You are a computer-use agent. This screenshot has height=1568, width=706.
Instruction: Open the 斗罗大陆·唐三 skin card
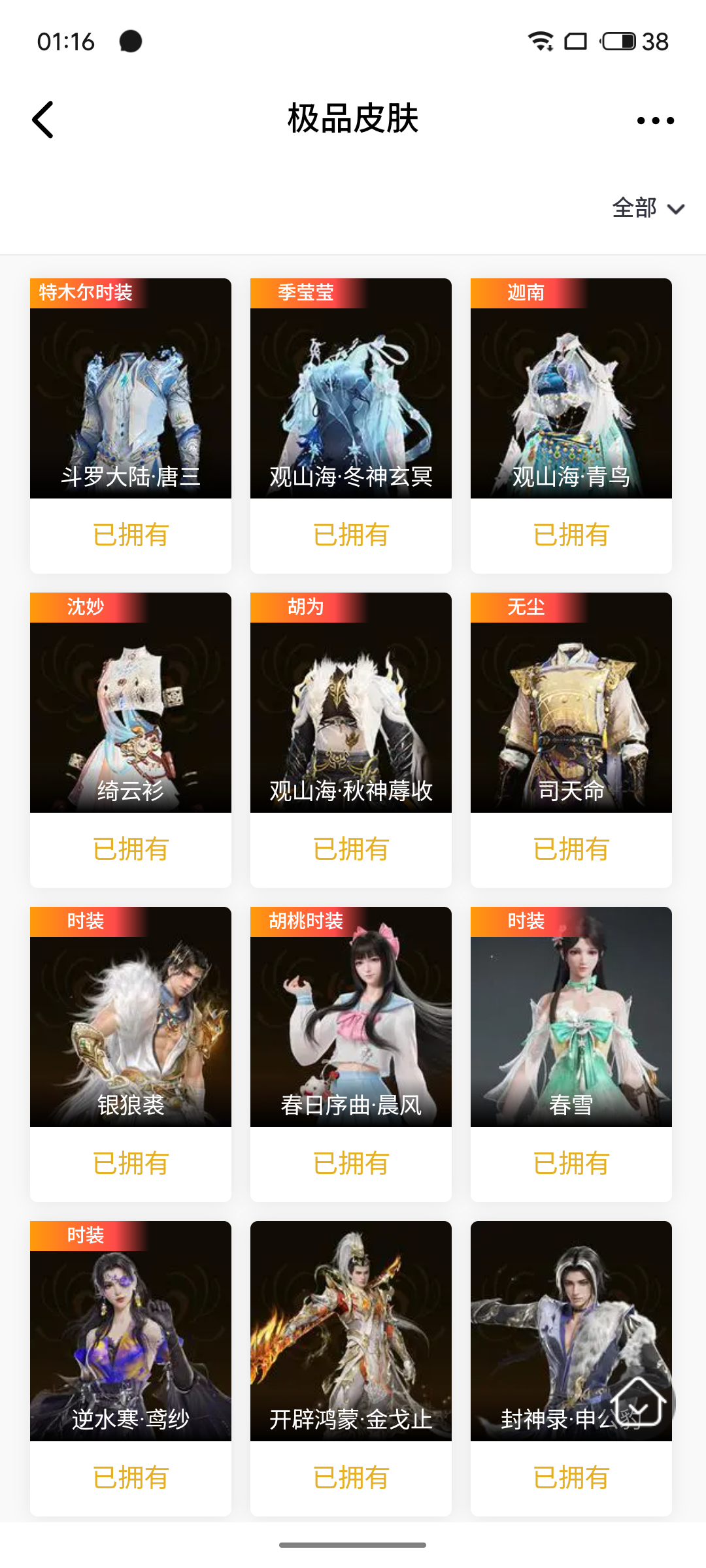click(131, 389)
